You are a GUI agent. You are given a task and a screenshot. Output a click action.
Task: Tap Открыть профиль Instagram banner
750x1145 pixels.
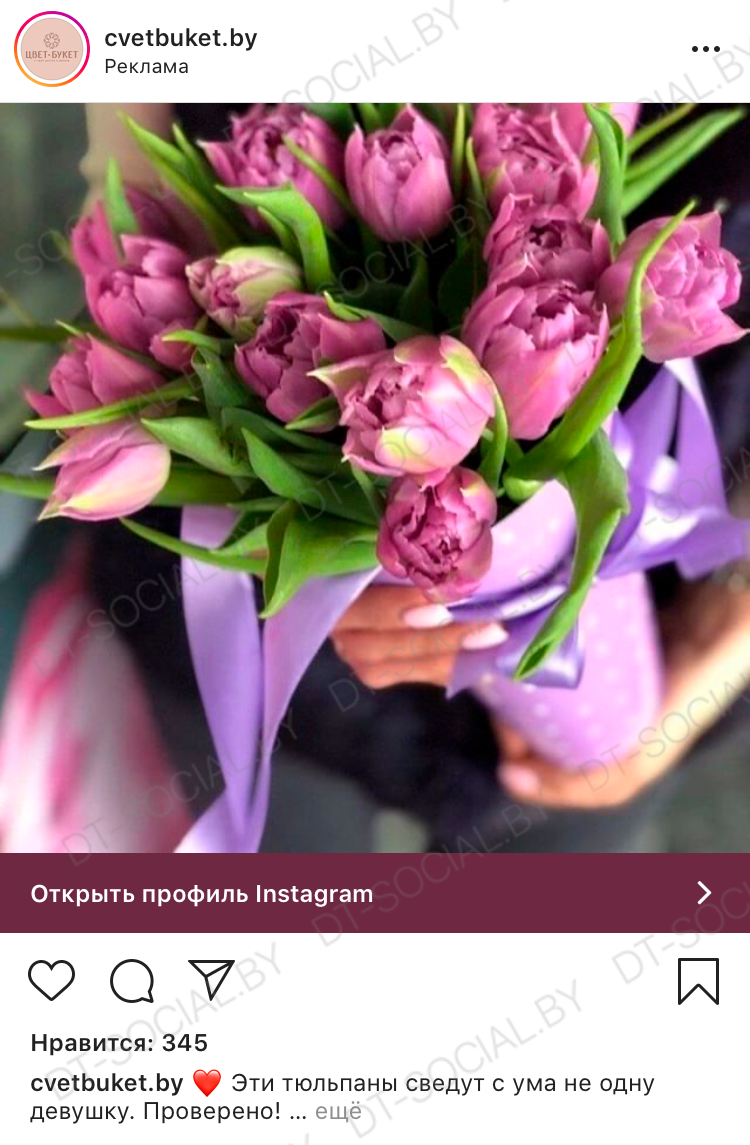[375, 893]
